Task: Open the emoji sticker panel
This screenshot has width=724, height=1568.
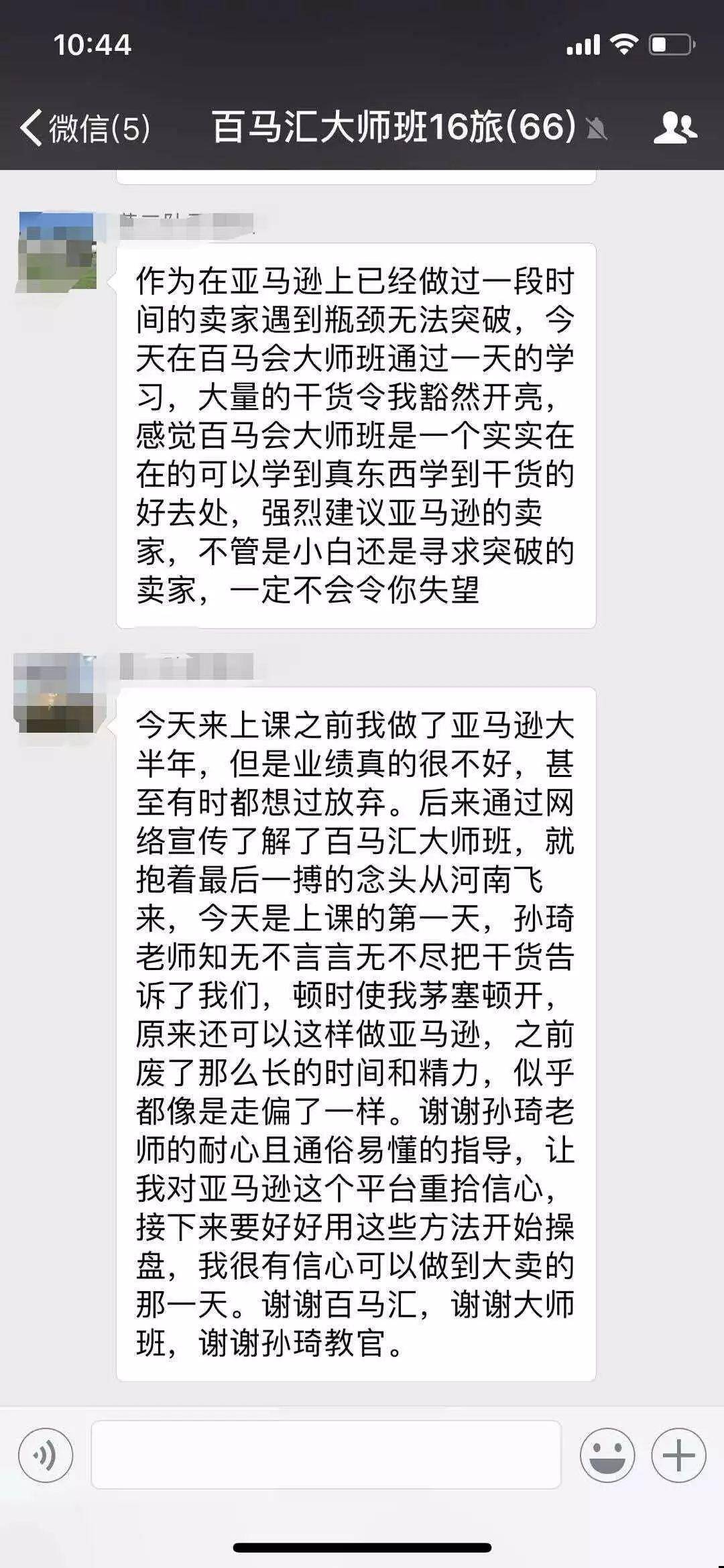Action: tap(607, 1455)
